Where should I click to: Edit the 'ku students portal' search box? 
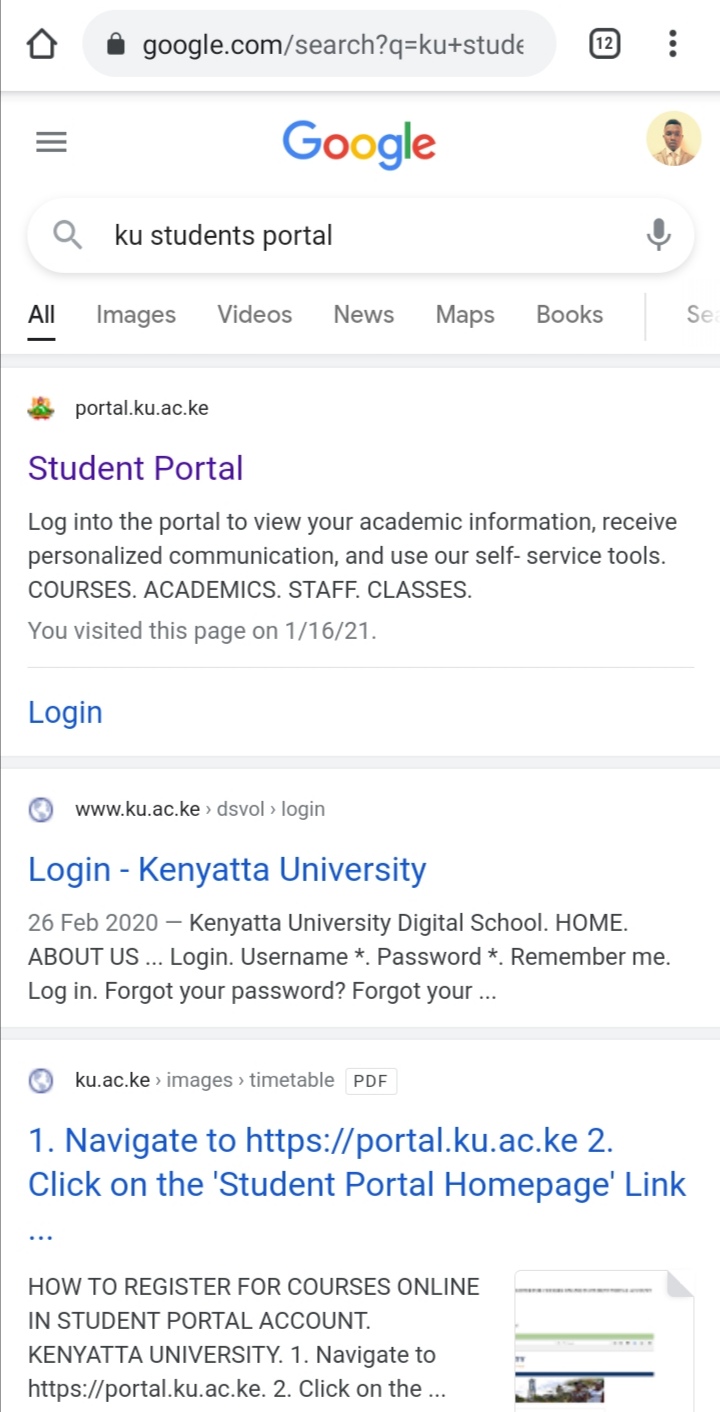(361, 236)
